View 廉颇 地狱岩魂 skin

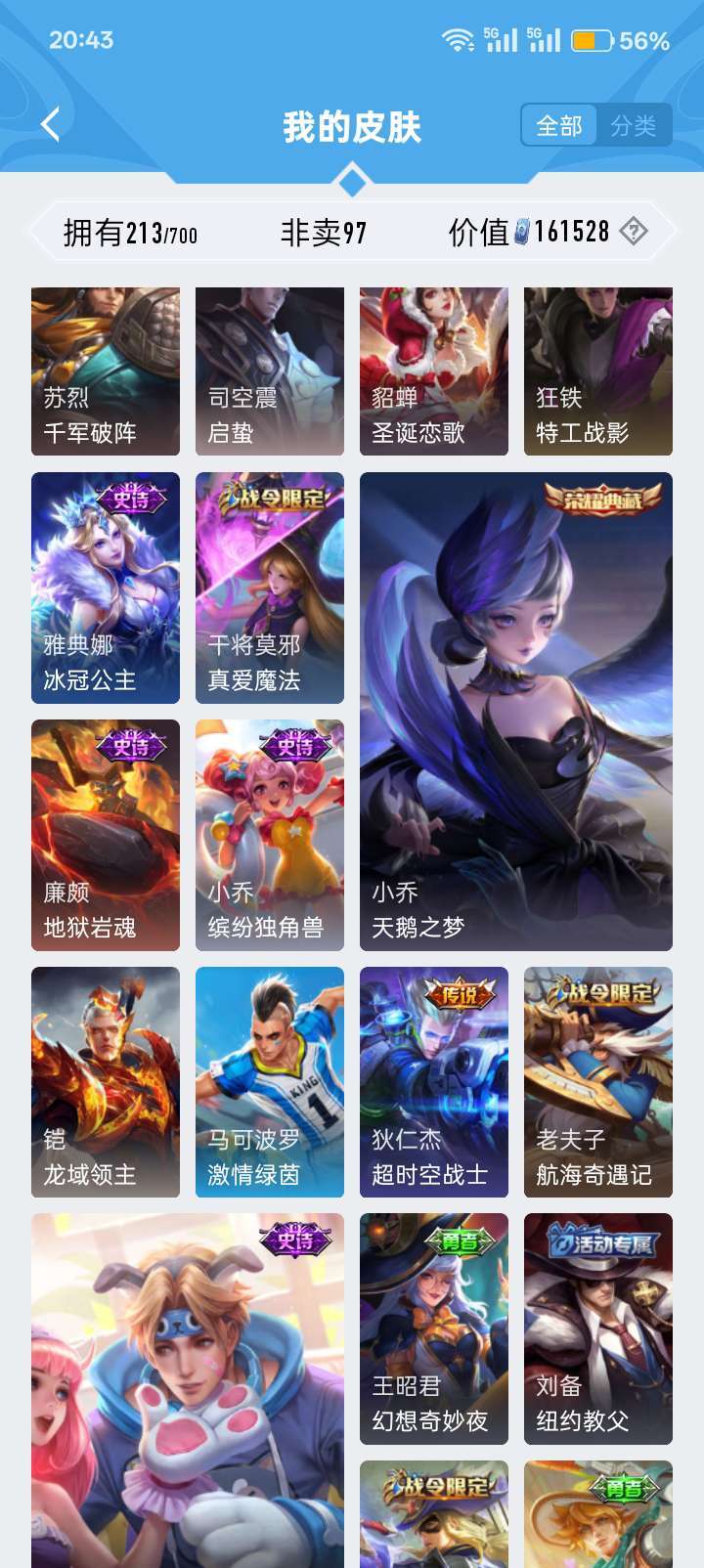[x=106, y=835]
